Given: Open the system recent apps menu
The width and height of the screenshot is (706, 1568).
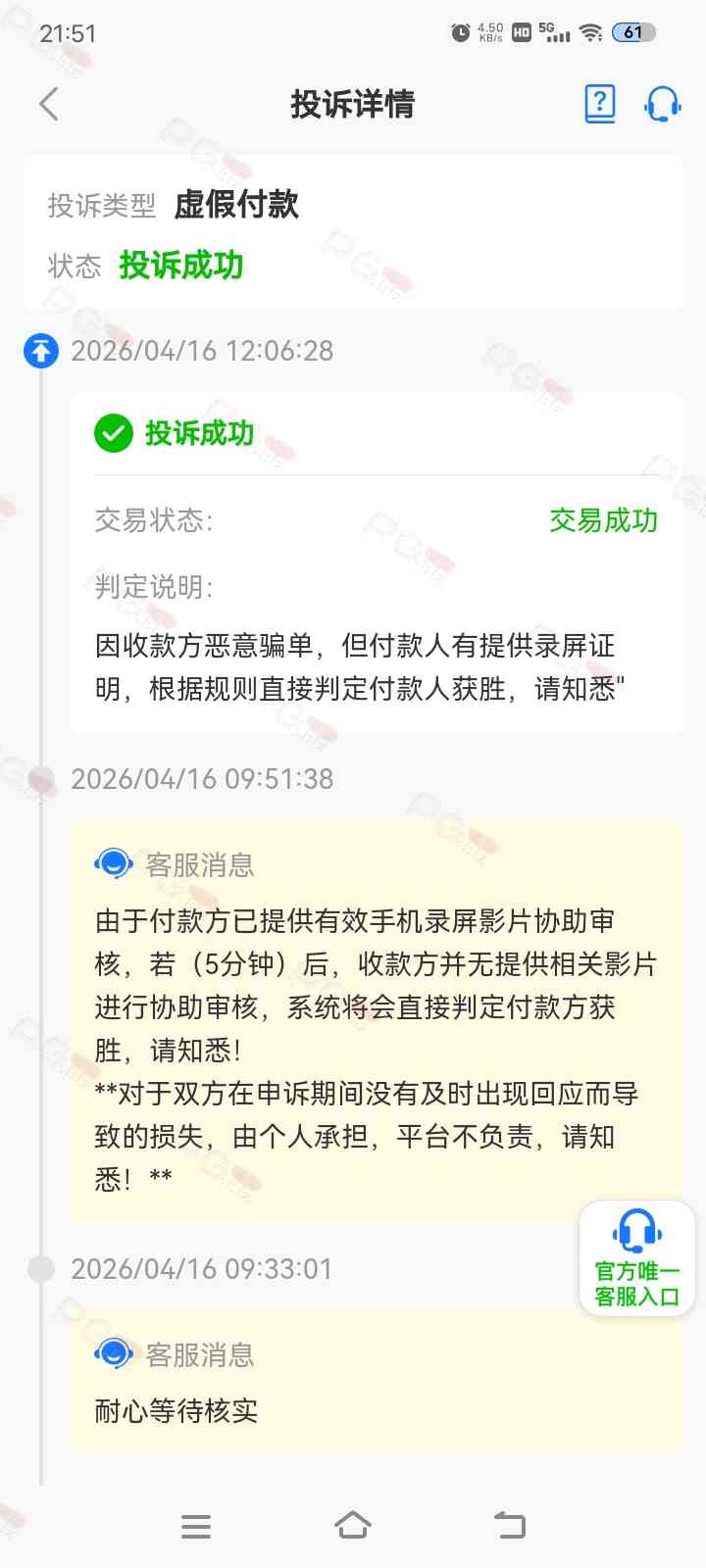Looking at the screenshot, I should [x=196, y=1526].
